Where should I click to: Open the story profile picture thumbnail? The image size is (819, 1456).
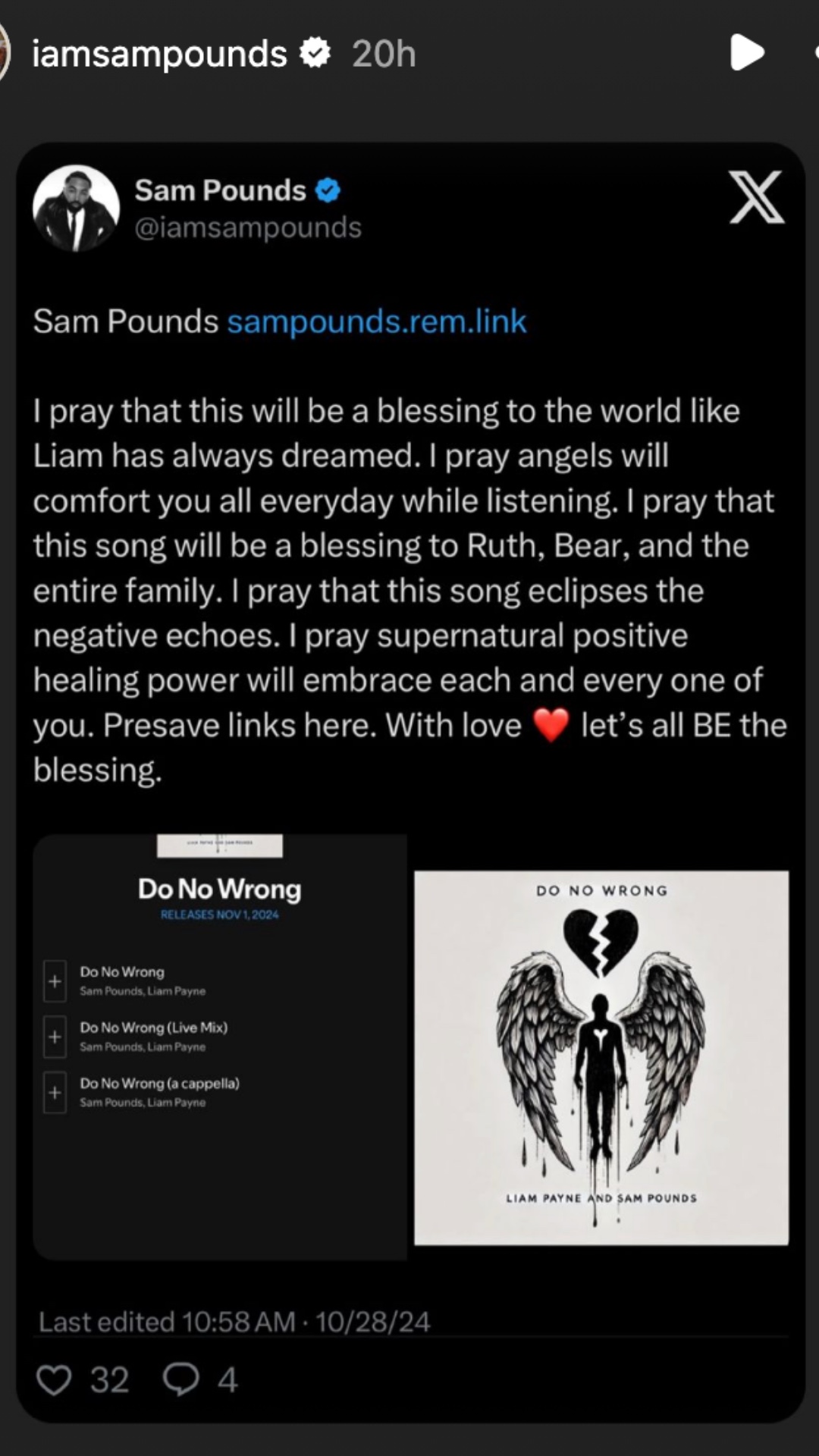click(6, 52)
